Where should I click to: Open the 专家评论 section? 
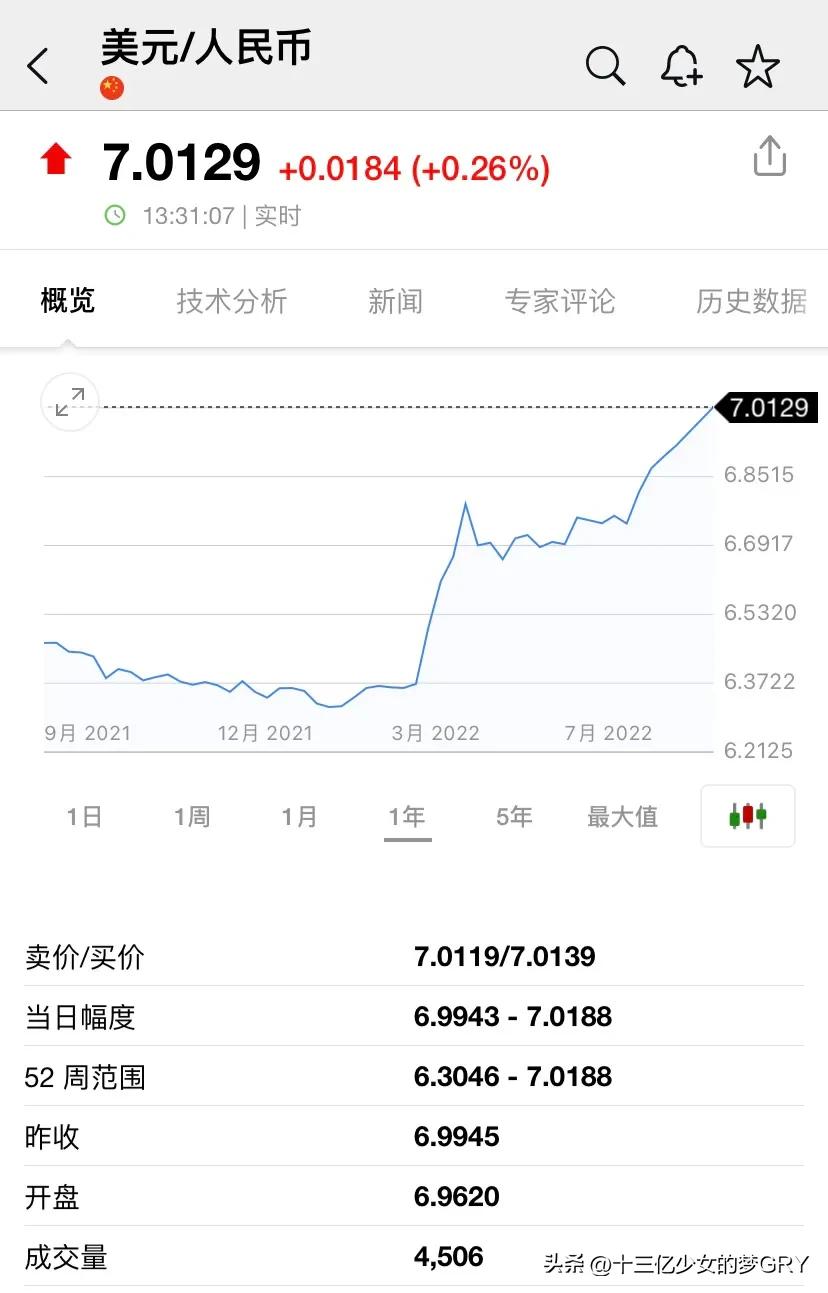coord(560,301)
